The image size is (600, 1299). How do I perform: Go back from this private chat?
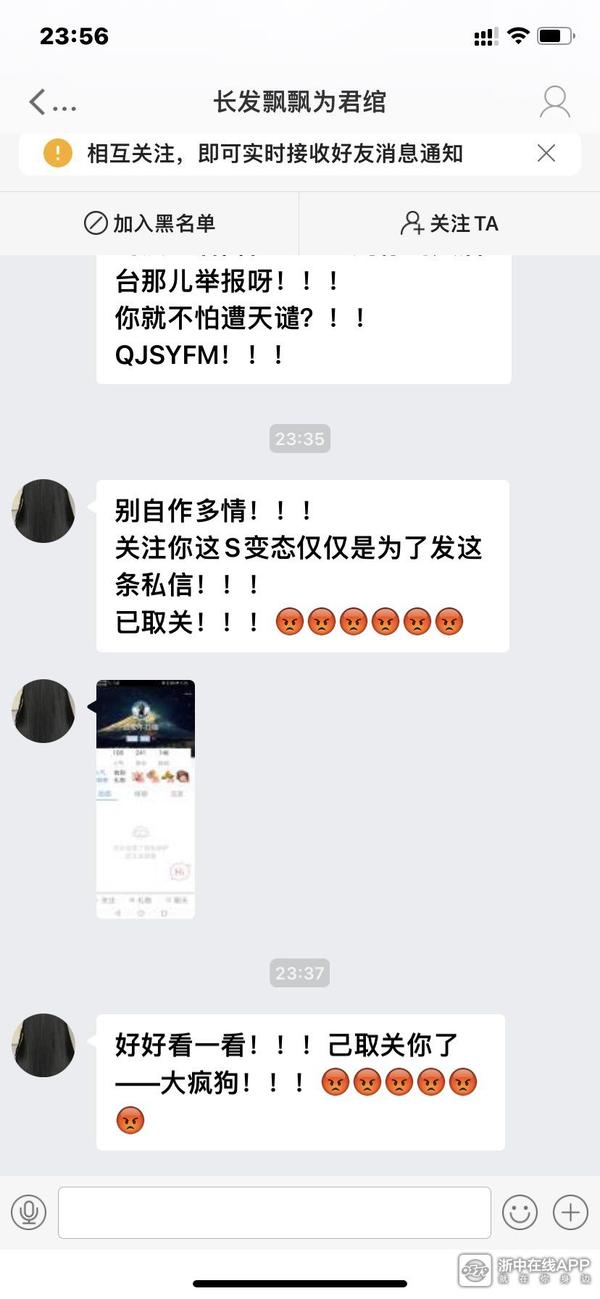[38, 101]
